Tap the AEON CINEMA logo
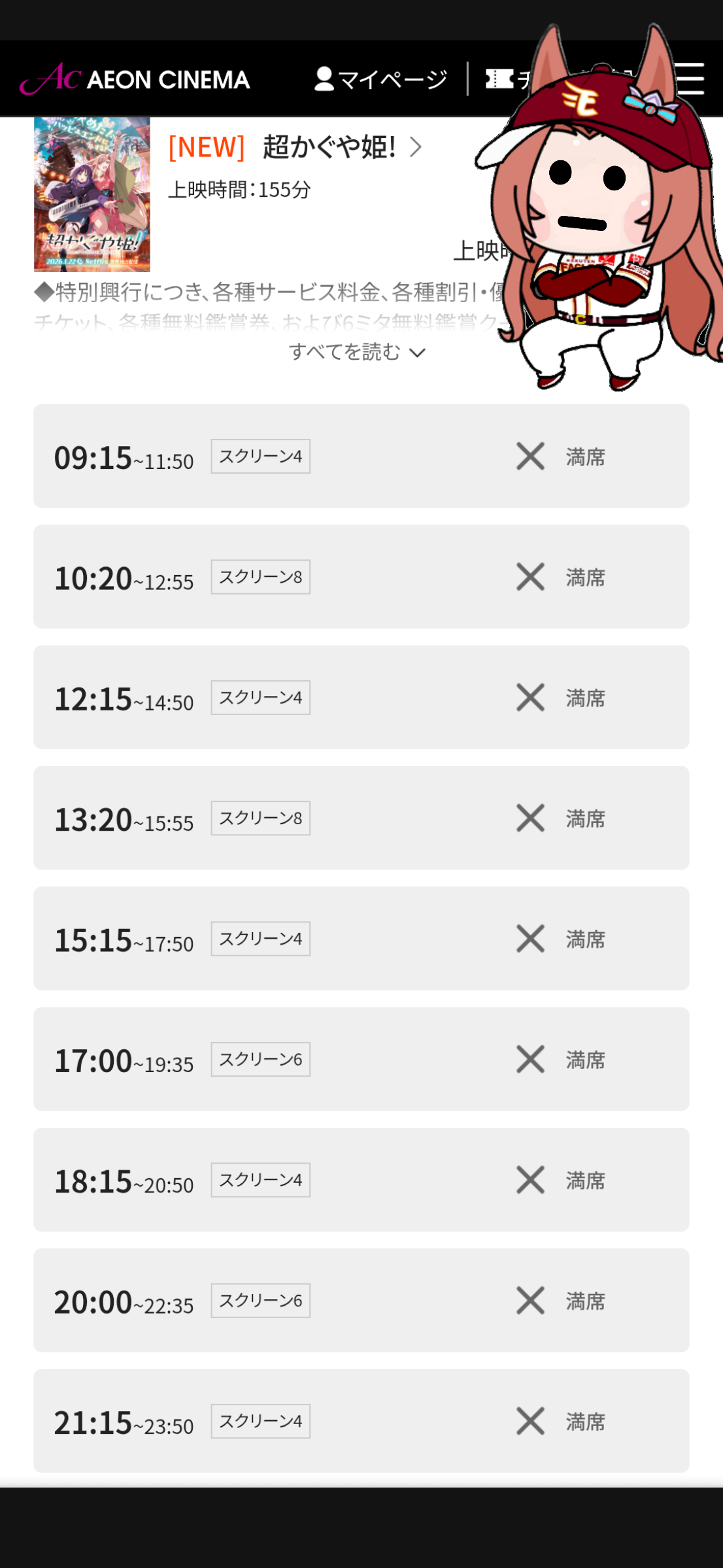 (135, 79)
